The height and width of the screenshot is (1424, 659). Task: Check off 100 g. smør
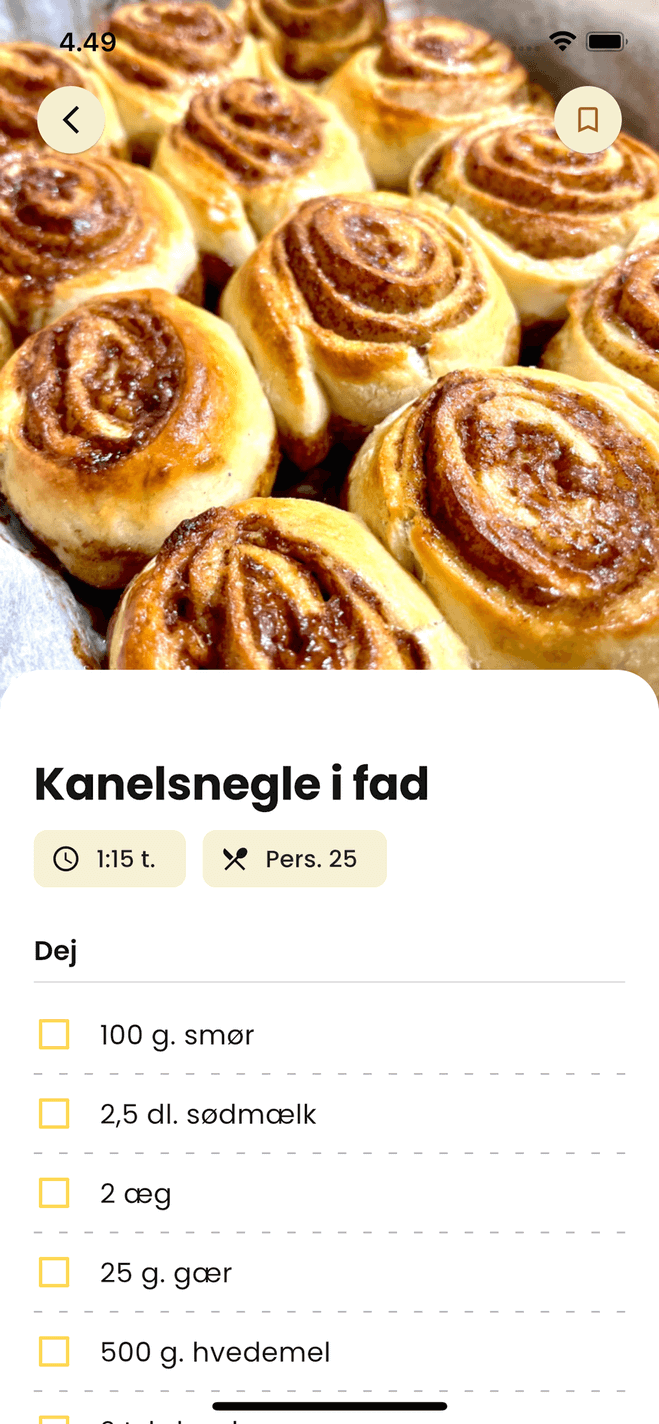point(54,1034)
